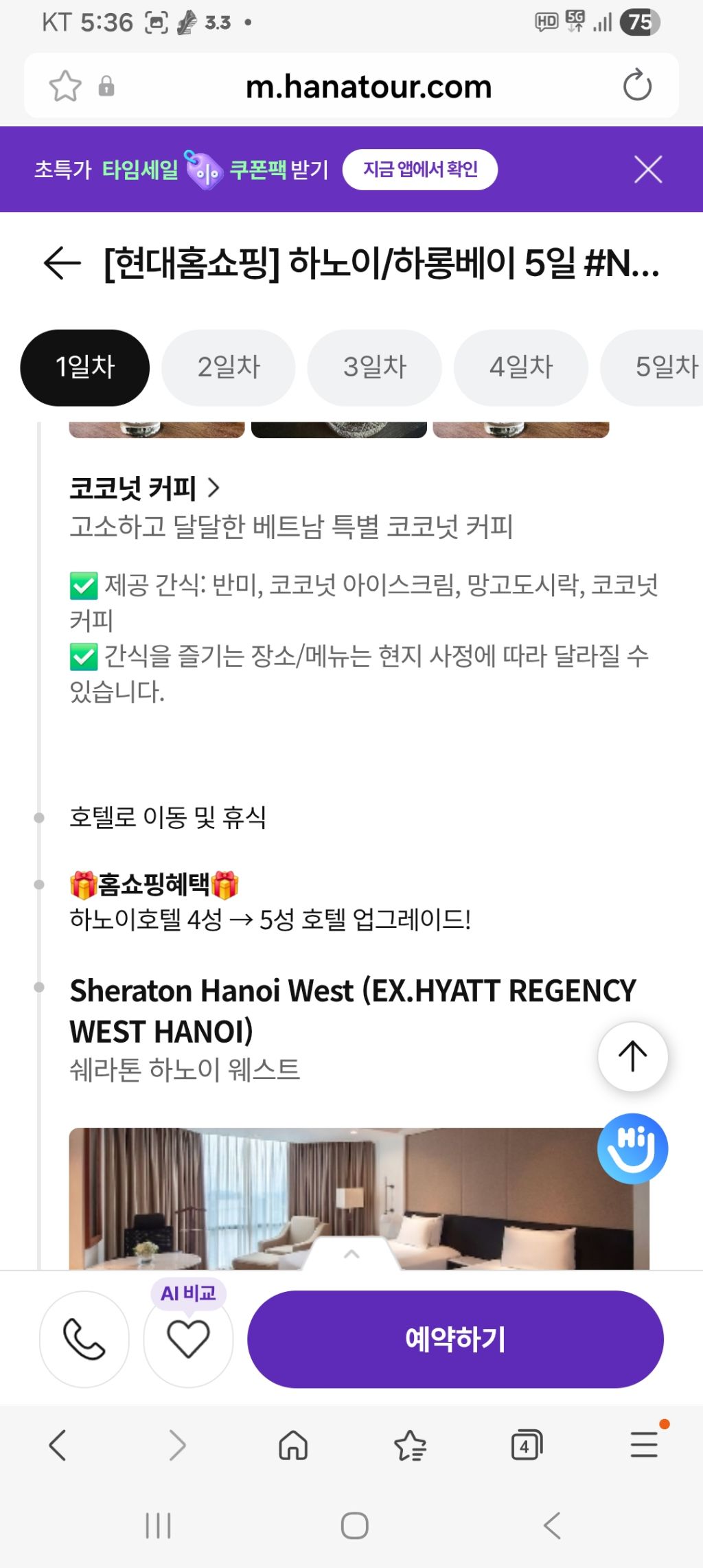Call Hanatour with the phone button
The image size is (703, 1568).
pyautogui.click(x=84, y=1339)
